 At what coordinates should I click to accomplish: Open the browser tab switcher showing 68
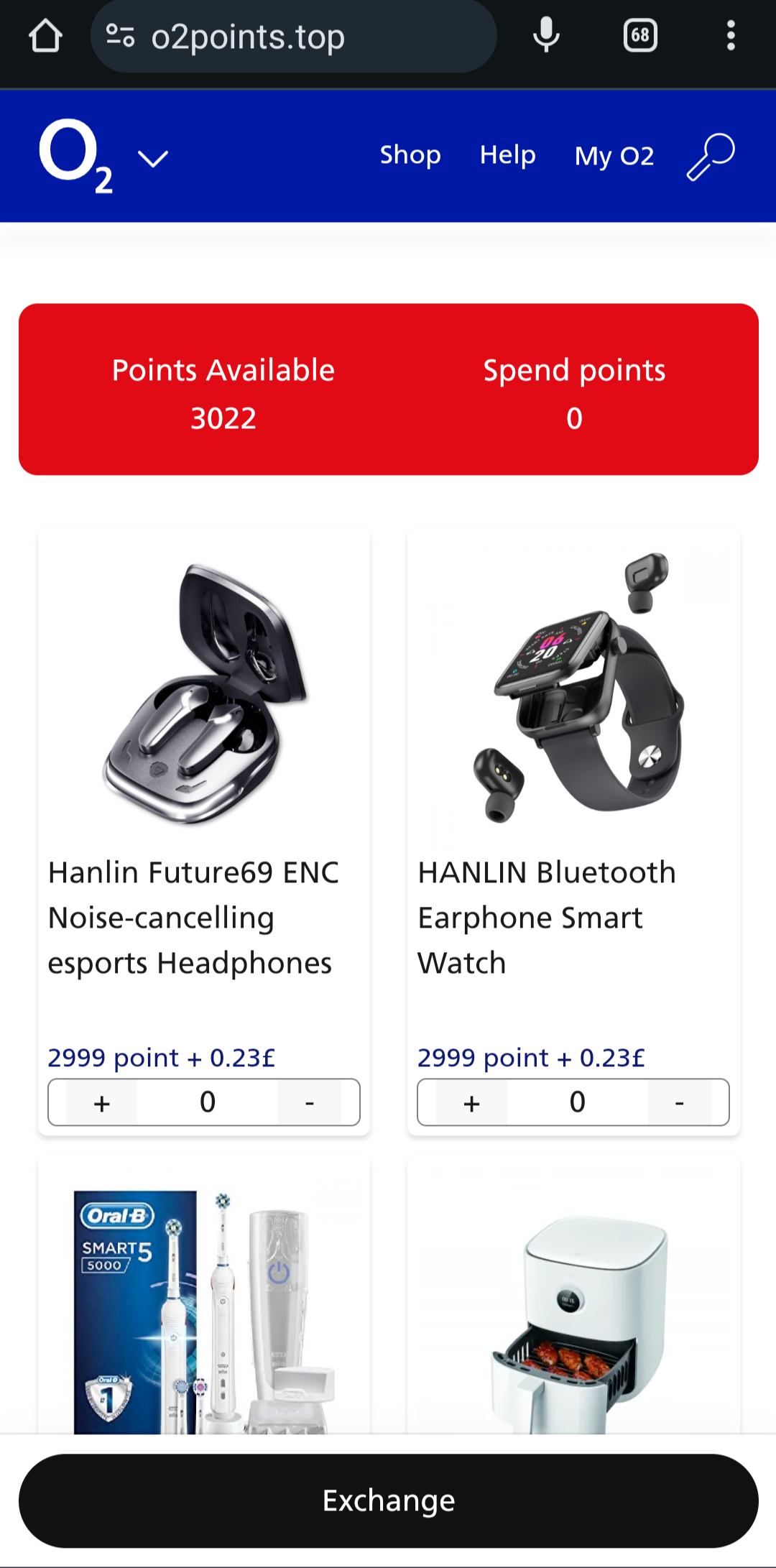coord(640,35)
